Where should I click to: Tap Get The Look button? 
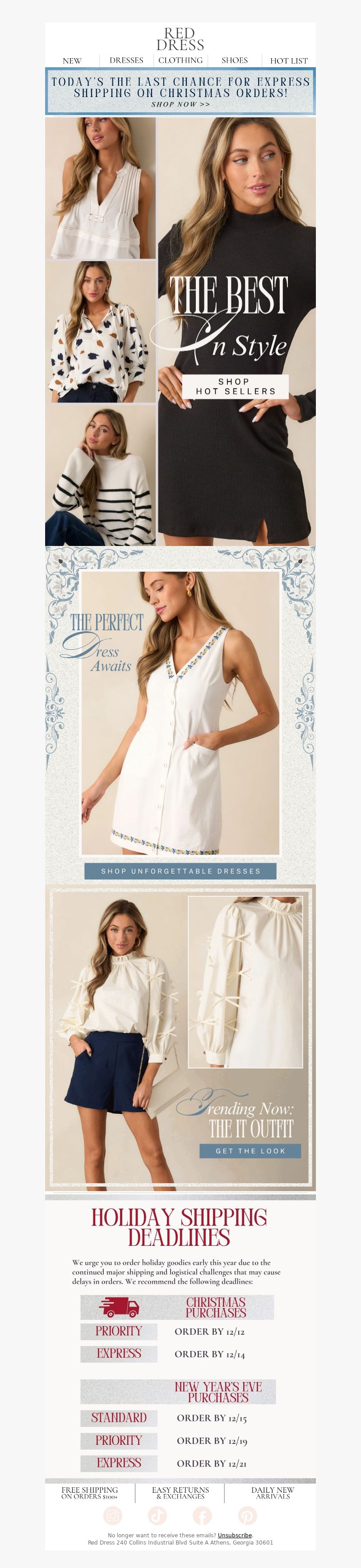(250, 1151)
